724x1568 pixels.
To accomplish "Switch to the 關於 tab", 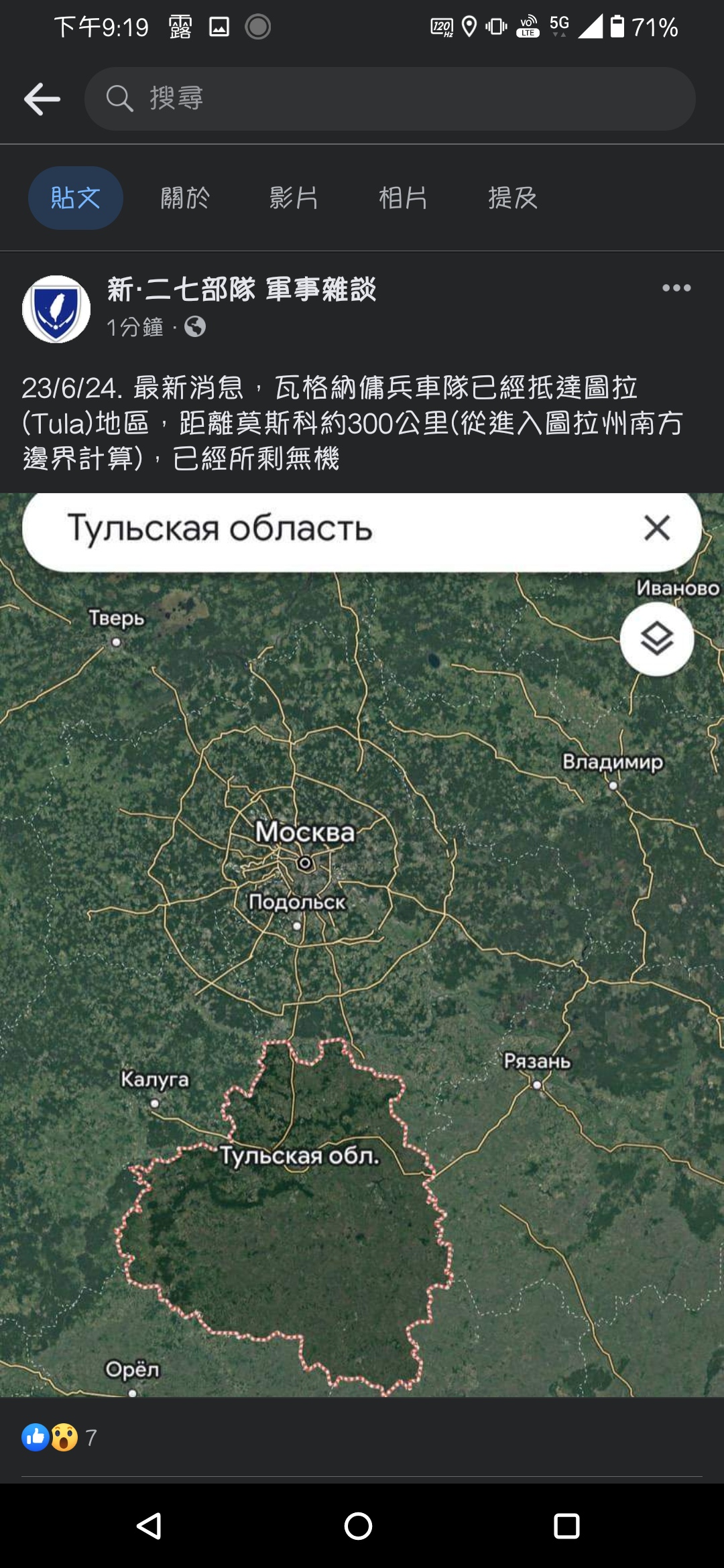I will point(185,198).
